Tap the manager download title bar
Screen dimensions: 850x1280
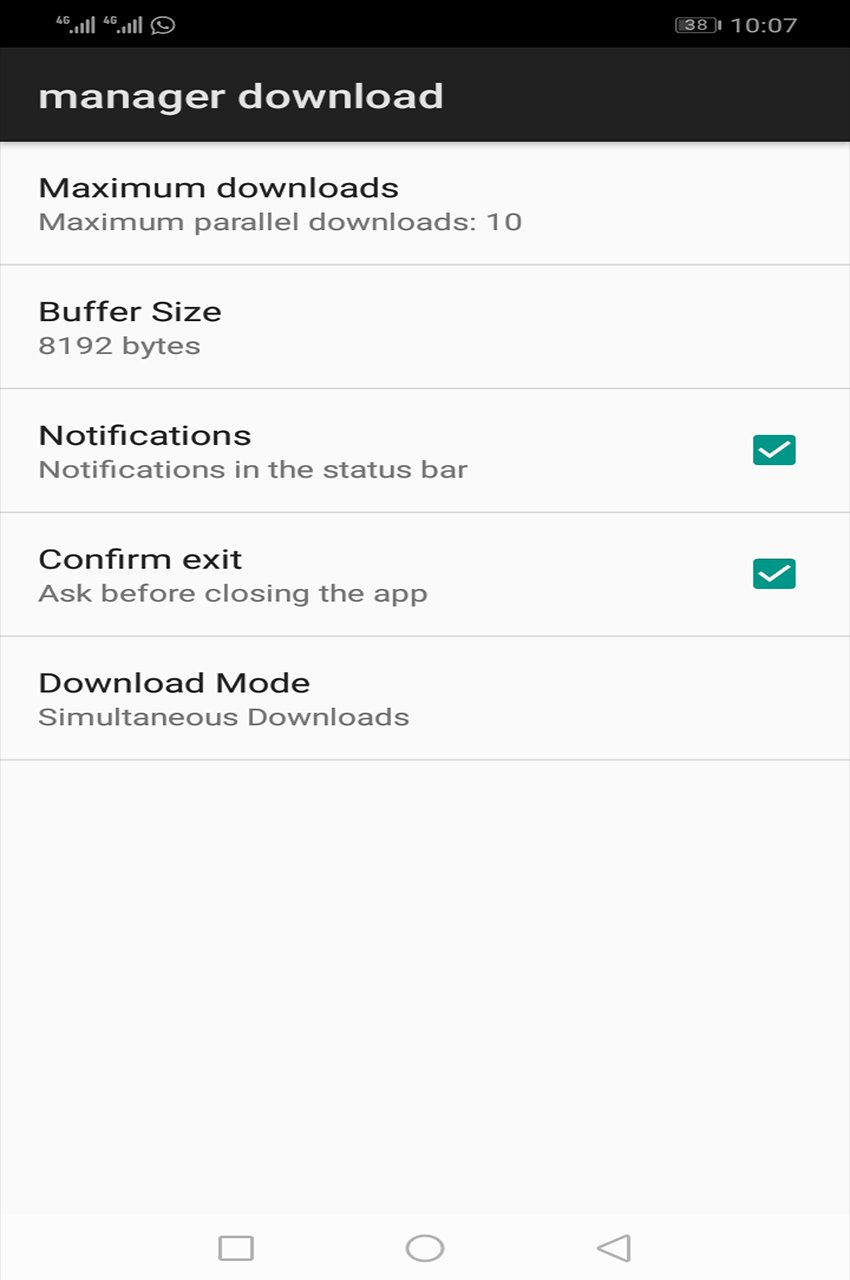(240, 95)
